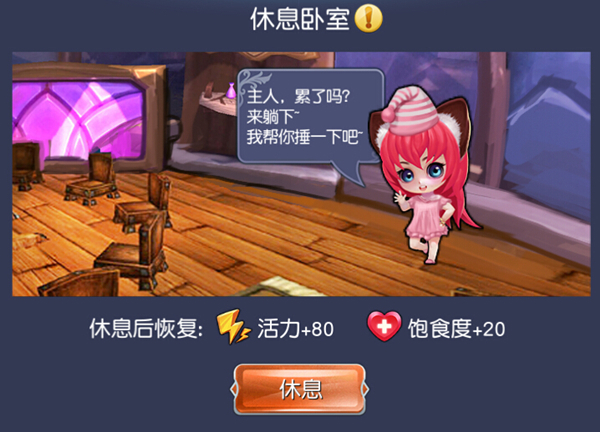Image resolution: width=600 pixels, height=432 pixels.
Task: Tap the orange 休息 button
Action: coord(300,389)
